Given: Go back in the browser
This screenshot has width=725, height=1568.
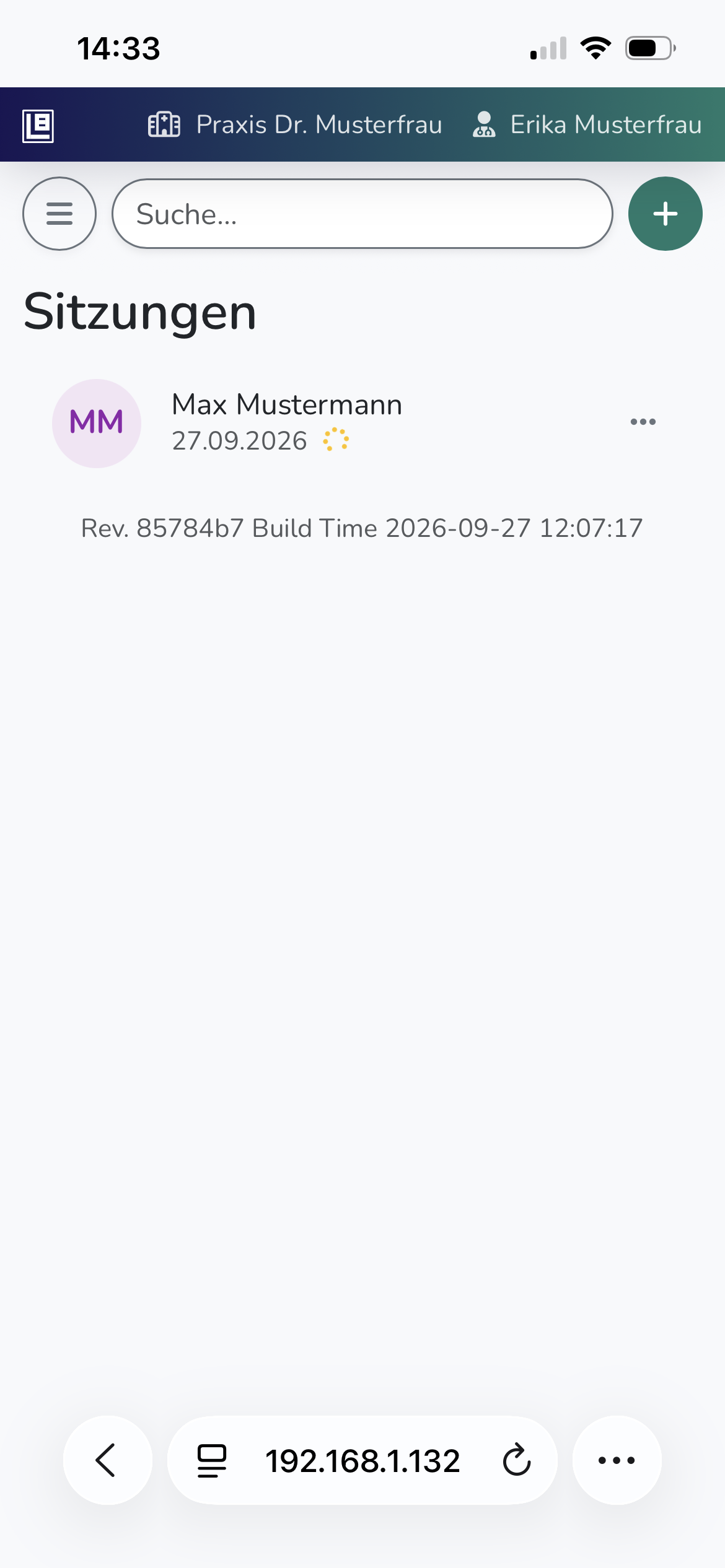Looking at the screenshot, I should 108,1460.
